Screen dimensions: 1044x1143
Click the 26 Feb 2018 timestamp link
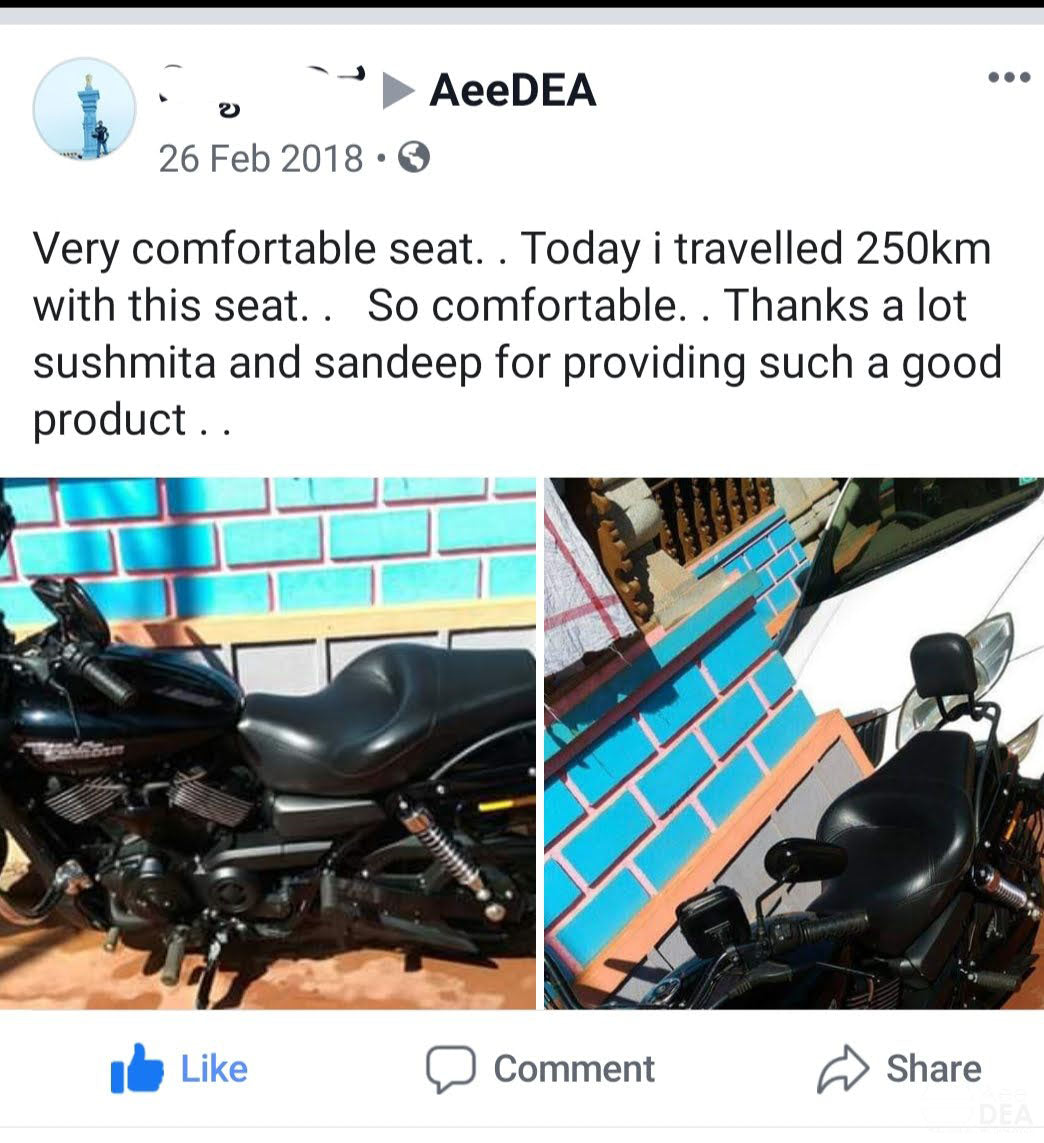click(263, 158)
